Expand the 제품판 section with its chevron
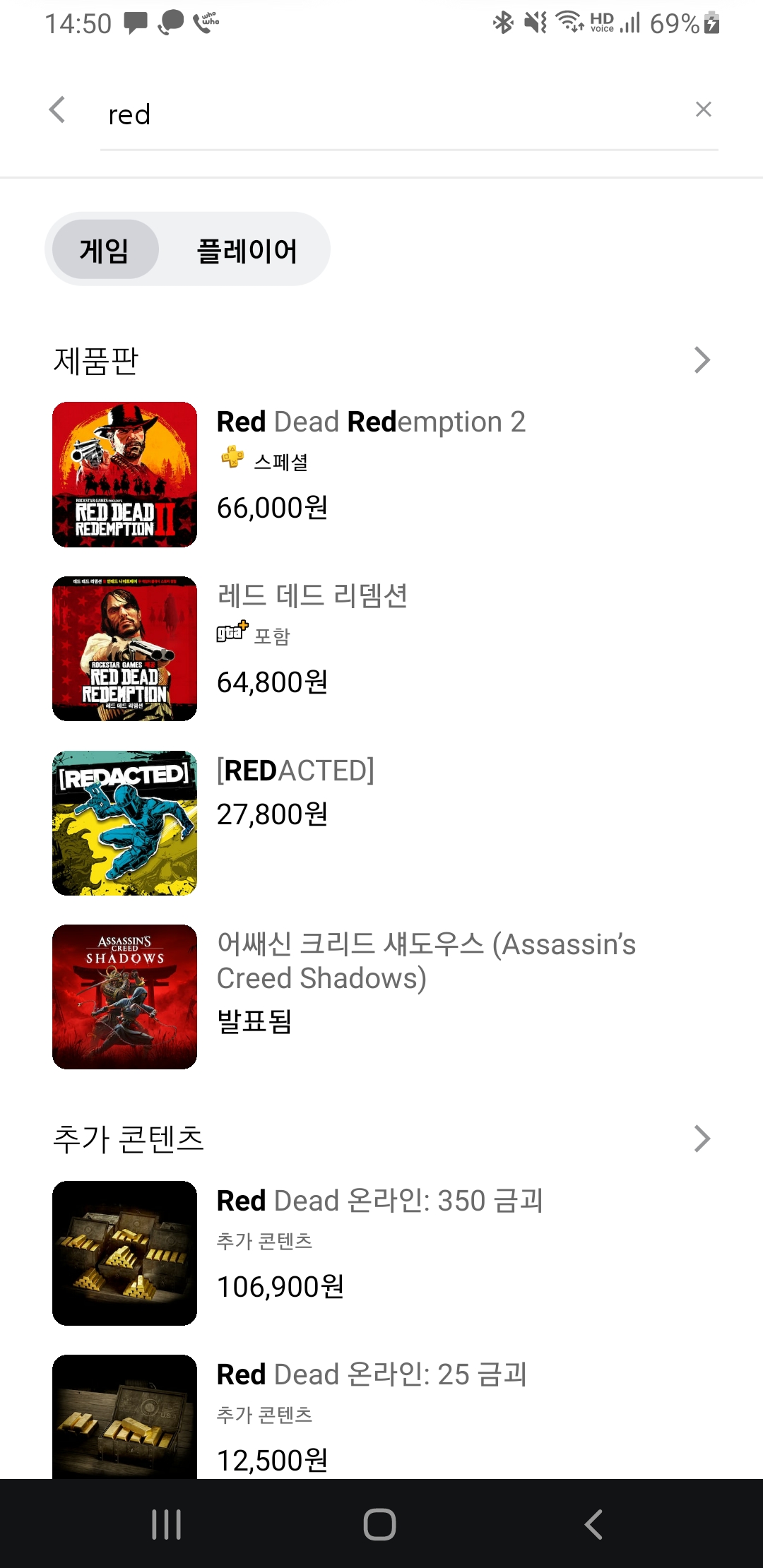 coord(702,360)
